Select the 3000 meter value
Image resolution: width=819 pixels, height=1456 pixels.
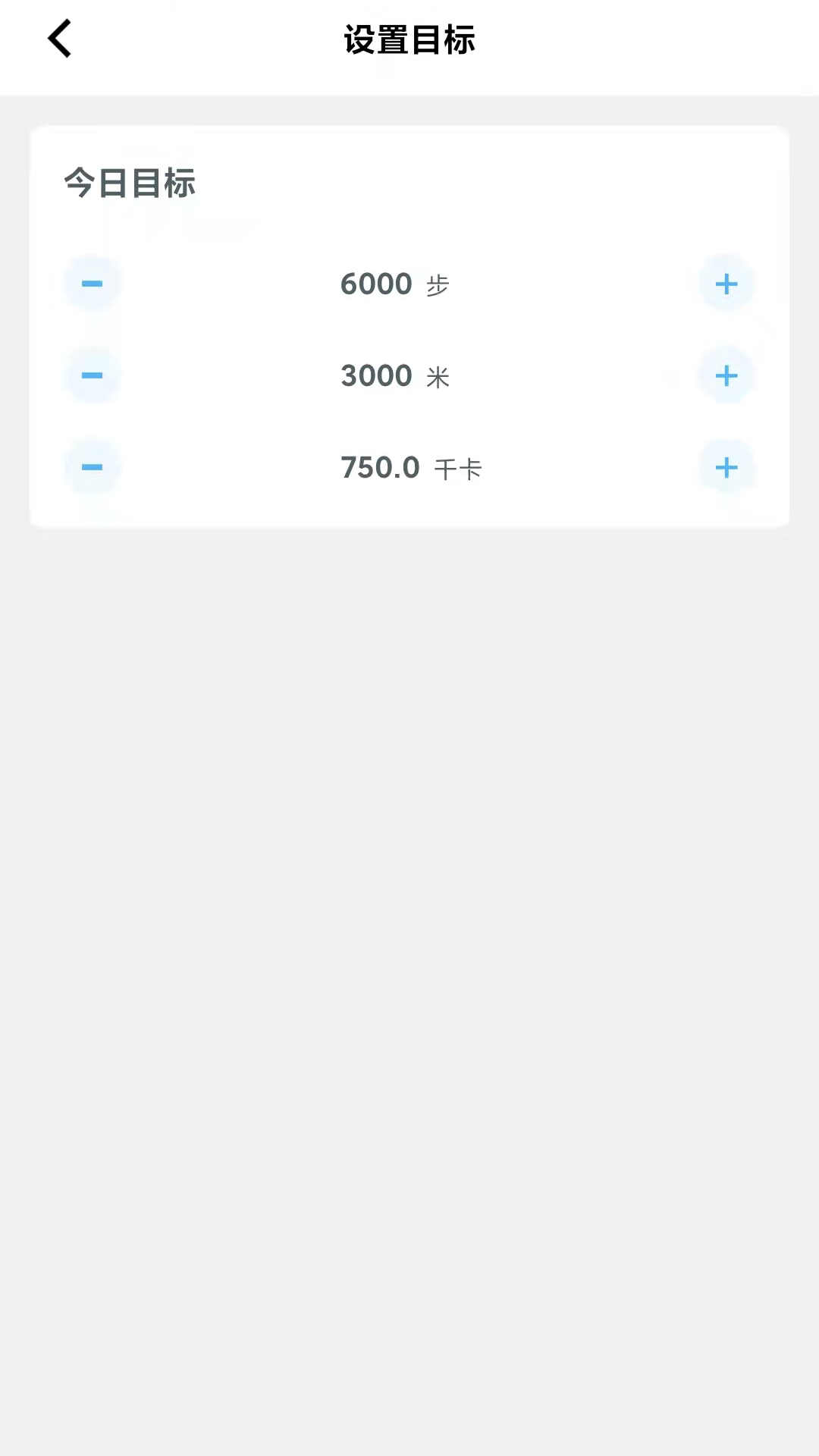click(376, 375)
